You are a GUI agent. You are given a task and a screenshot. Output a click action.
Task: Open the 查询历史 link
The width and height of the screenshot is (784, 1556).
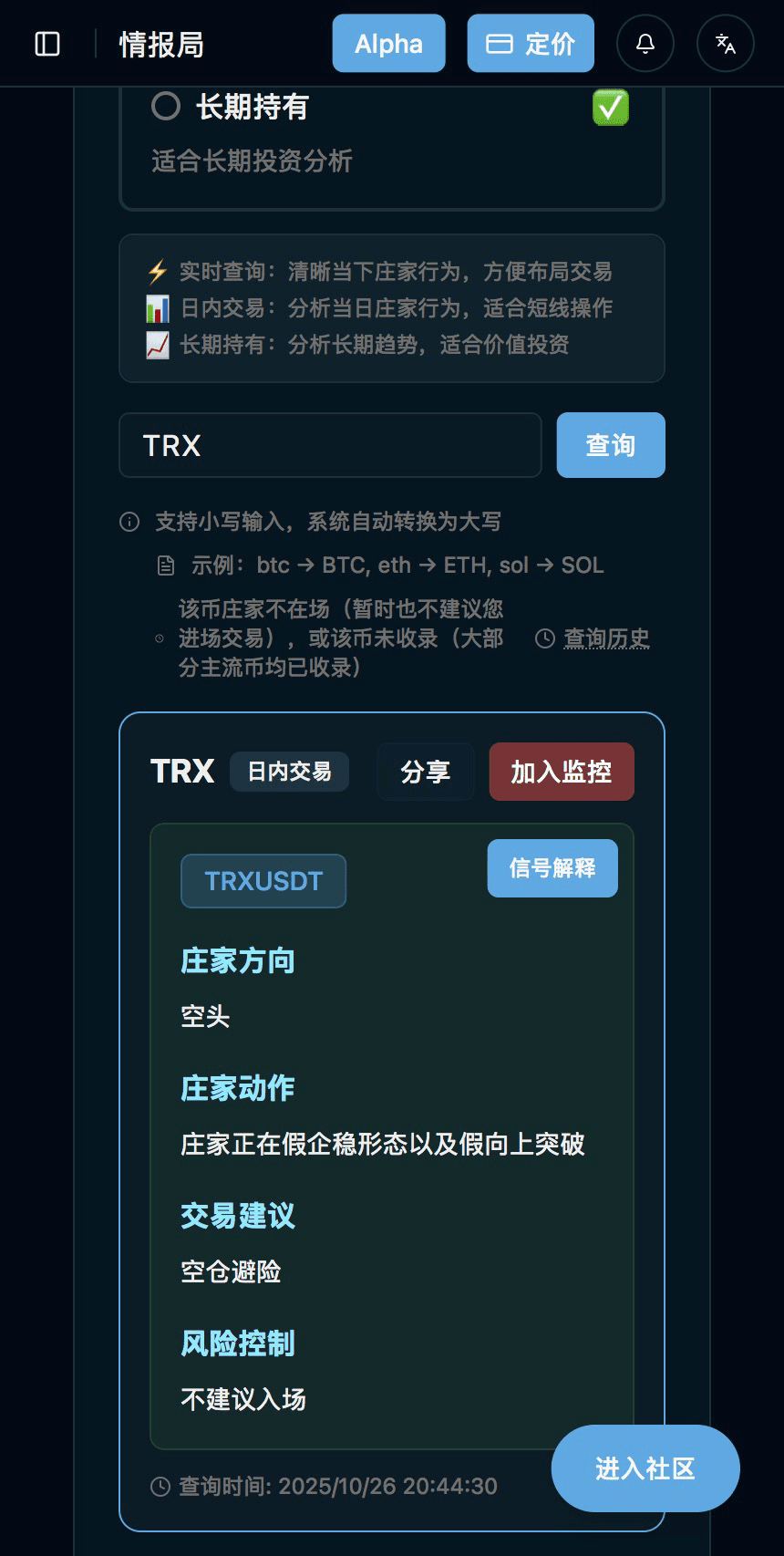point(606,638)
